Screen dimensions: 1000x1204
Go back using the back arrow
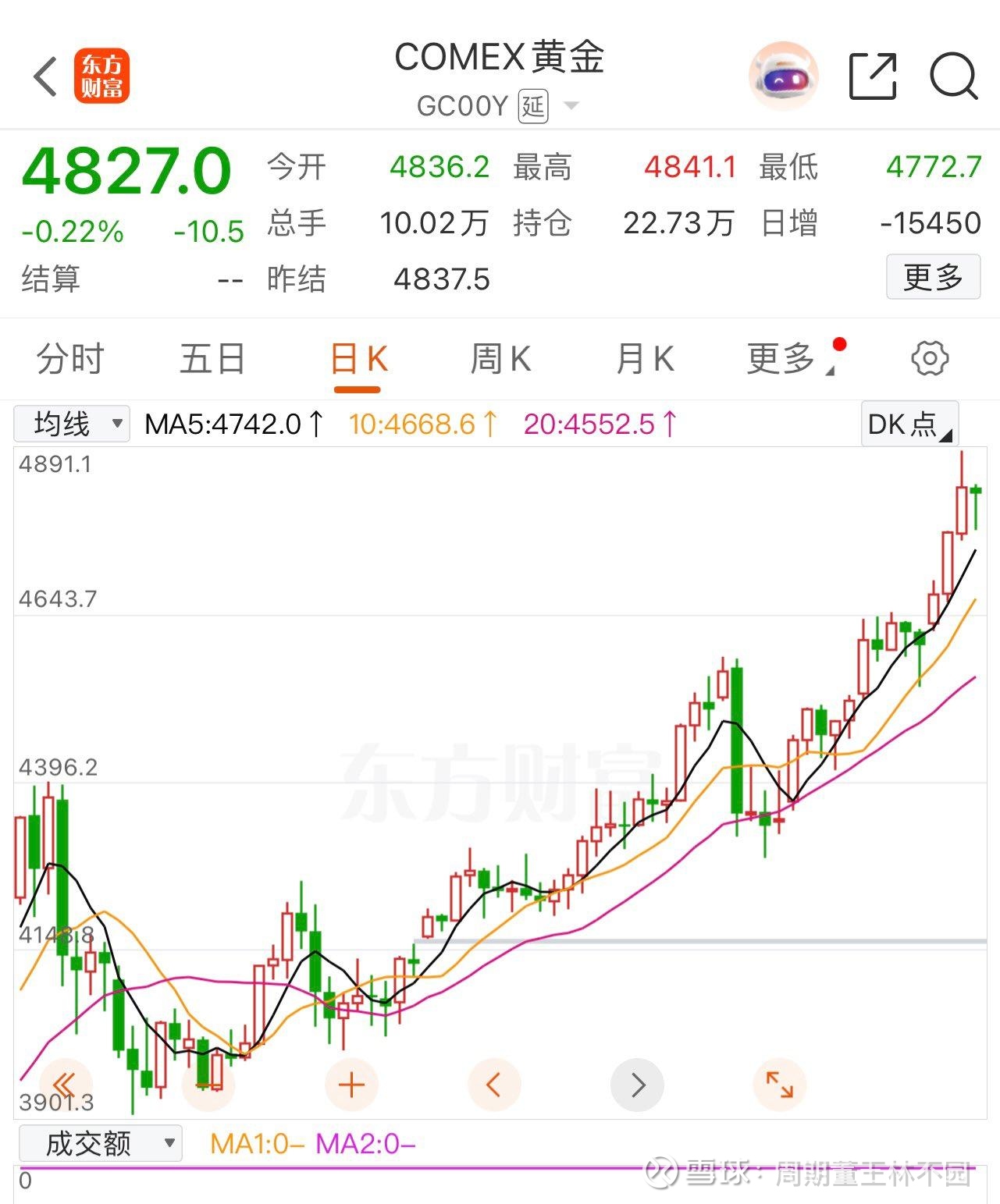(44, 74)
